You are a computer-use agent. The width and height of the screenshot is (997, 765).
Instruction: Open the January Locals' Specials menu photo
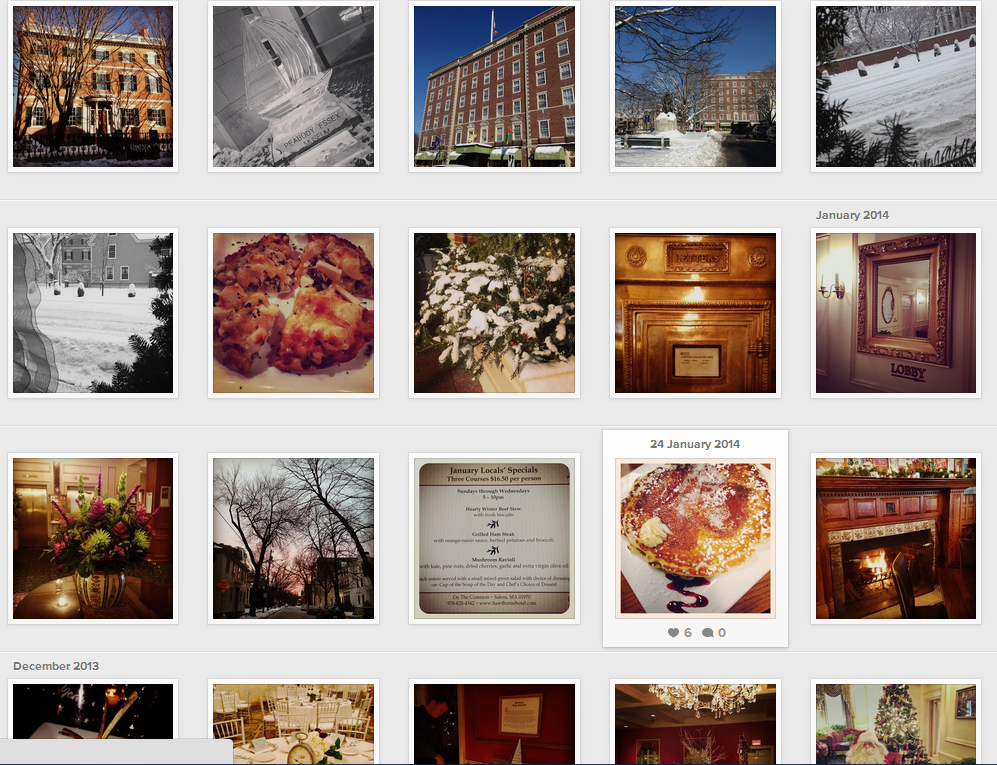[494, 538]
